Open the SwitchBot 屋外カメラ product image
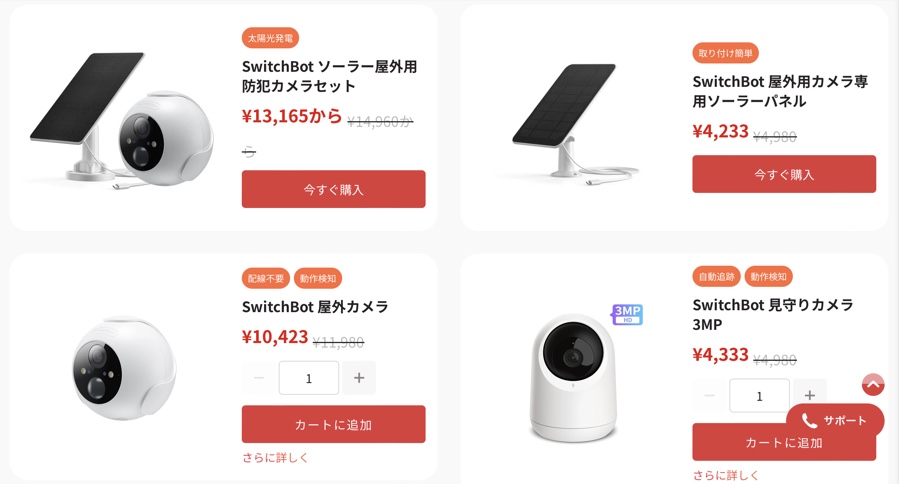Screen dimensions: 899x484 pos(122,367)
